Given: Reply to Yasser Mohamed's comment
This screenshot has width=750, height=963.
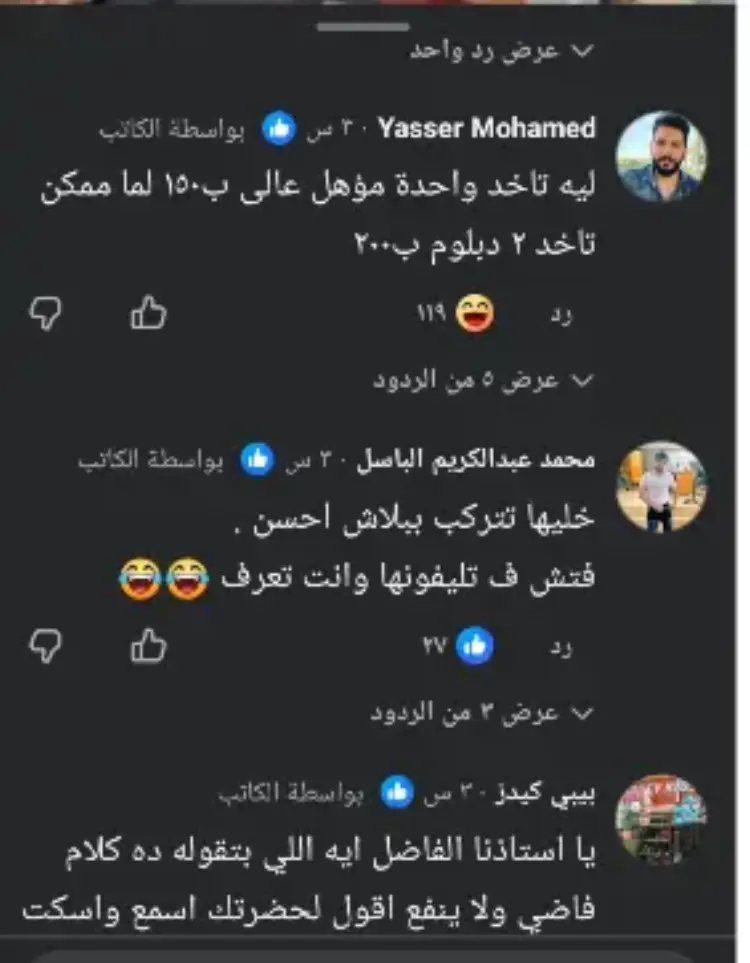Looking at the screenshot, I should [x=563, y=317].
